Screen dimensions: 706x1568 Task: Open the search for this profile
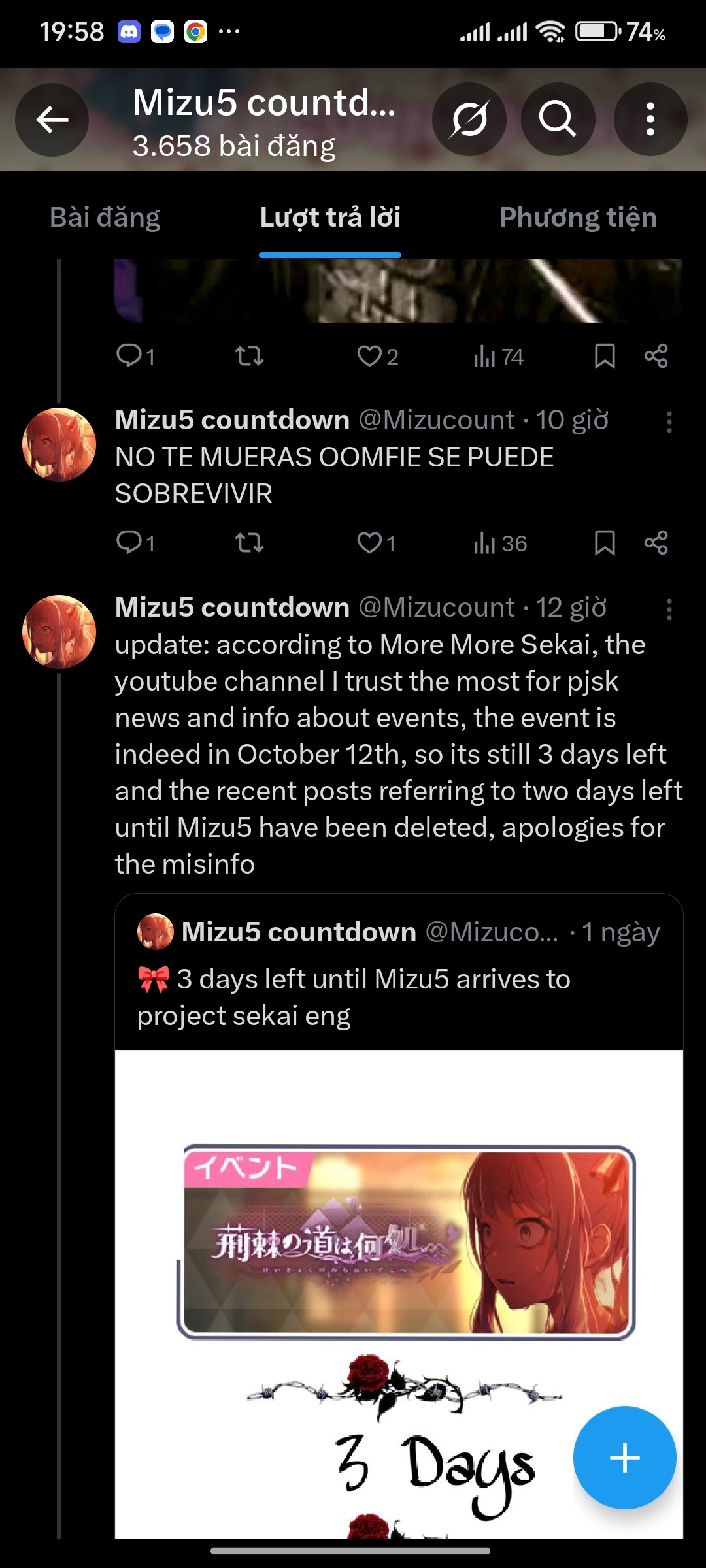(558, 120)
